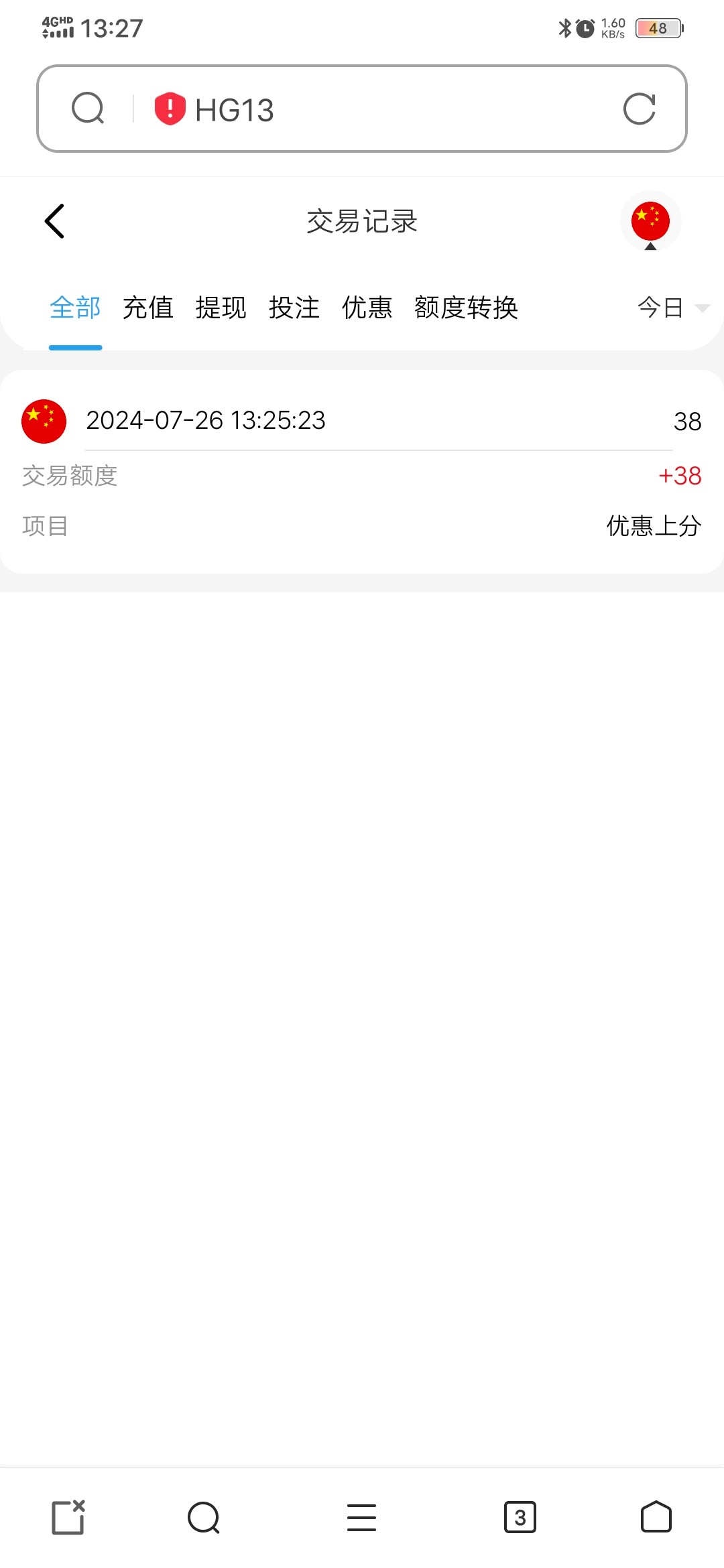Viewport: 724px width, 1568px height.
Task: Open the currency flag selector in the header
Action: (x=650, y=222)
